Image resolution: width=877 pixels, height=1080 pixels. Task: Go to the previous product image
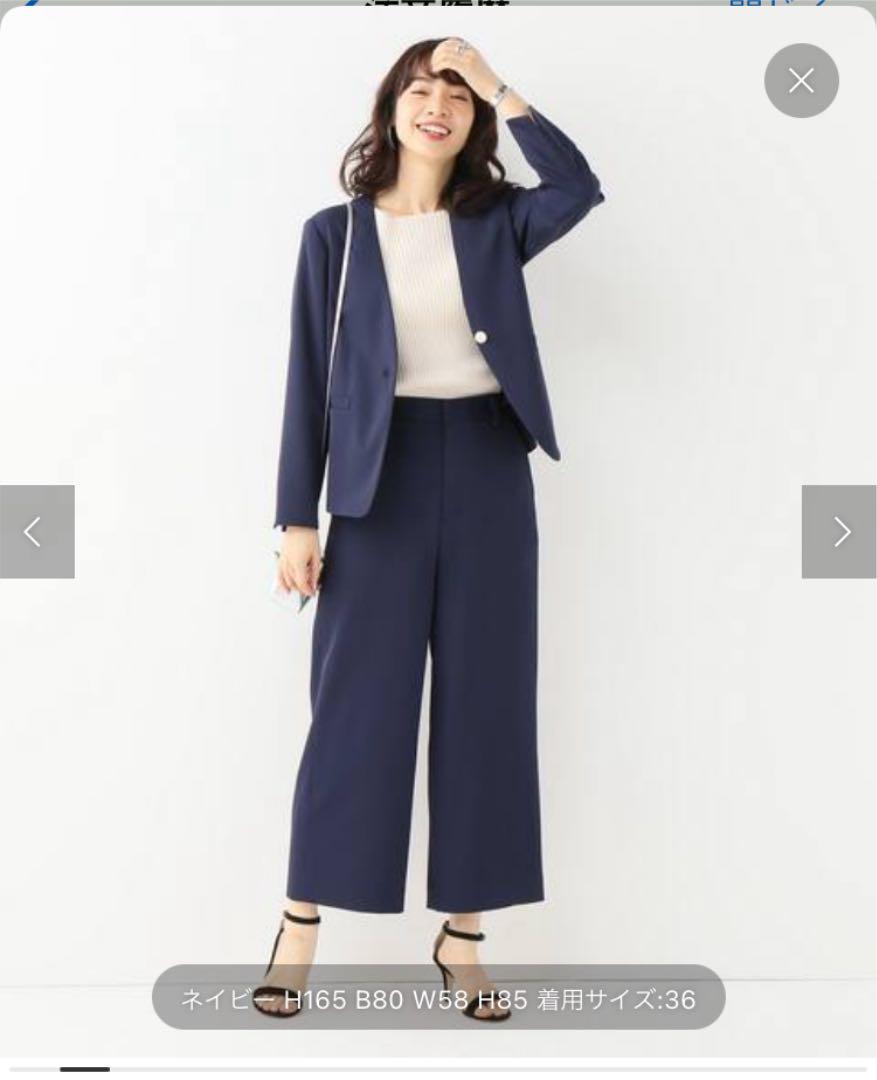[36, 532]
